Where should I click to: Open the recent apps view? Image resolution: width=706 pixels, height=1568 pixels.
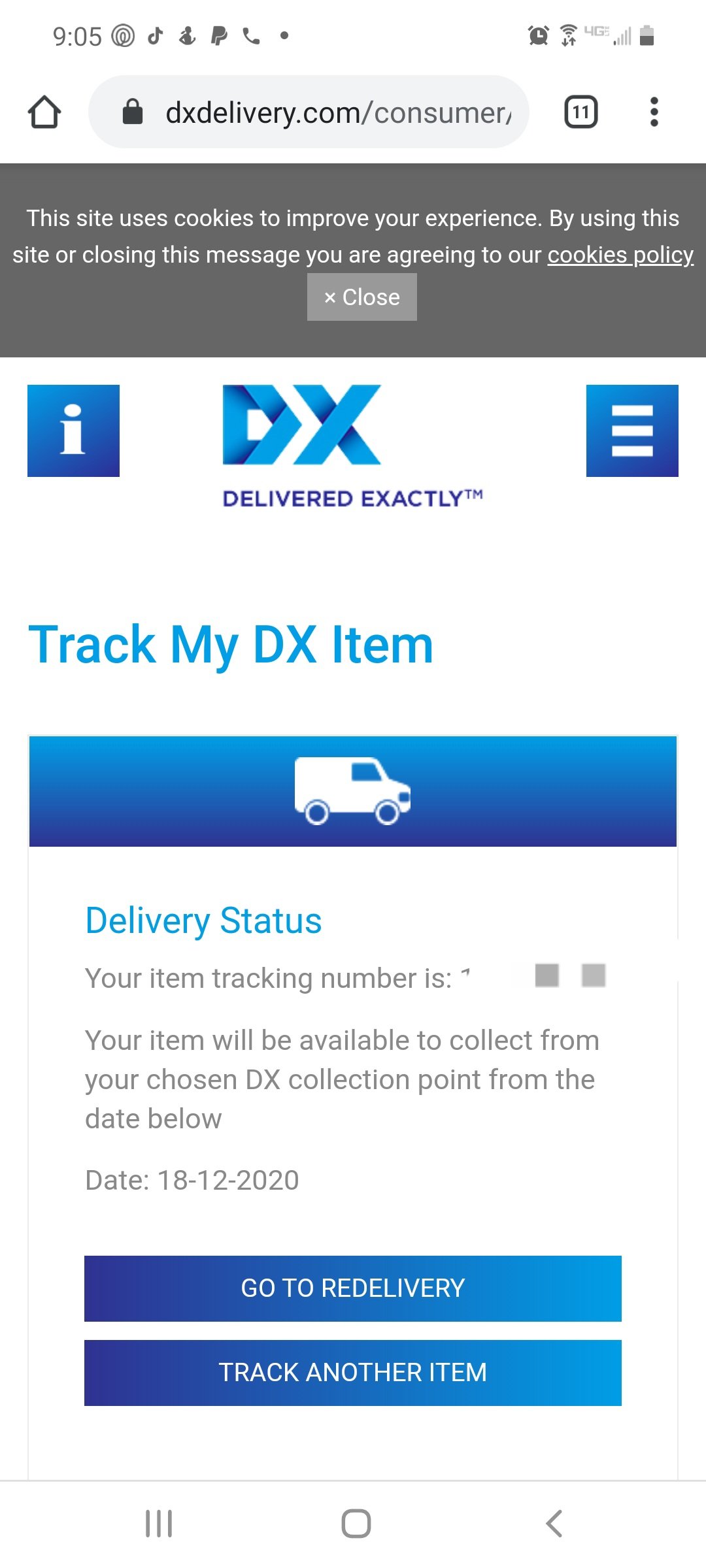pos(159,1524)
